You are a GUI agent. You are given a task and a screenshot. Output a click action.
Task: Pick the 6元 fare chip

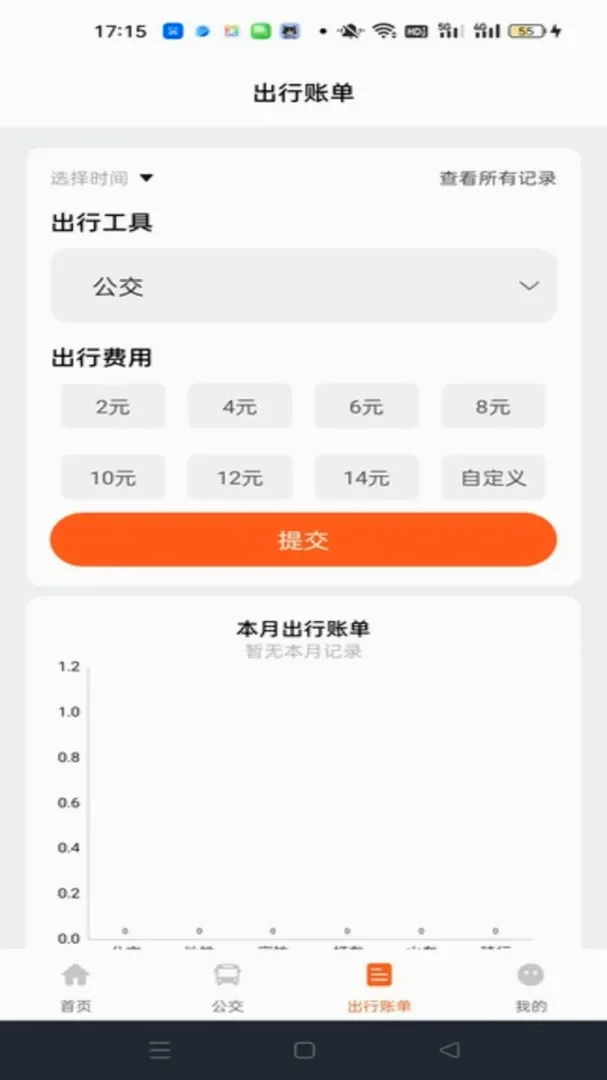pyautogui.click(x=367, y=406)
